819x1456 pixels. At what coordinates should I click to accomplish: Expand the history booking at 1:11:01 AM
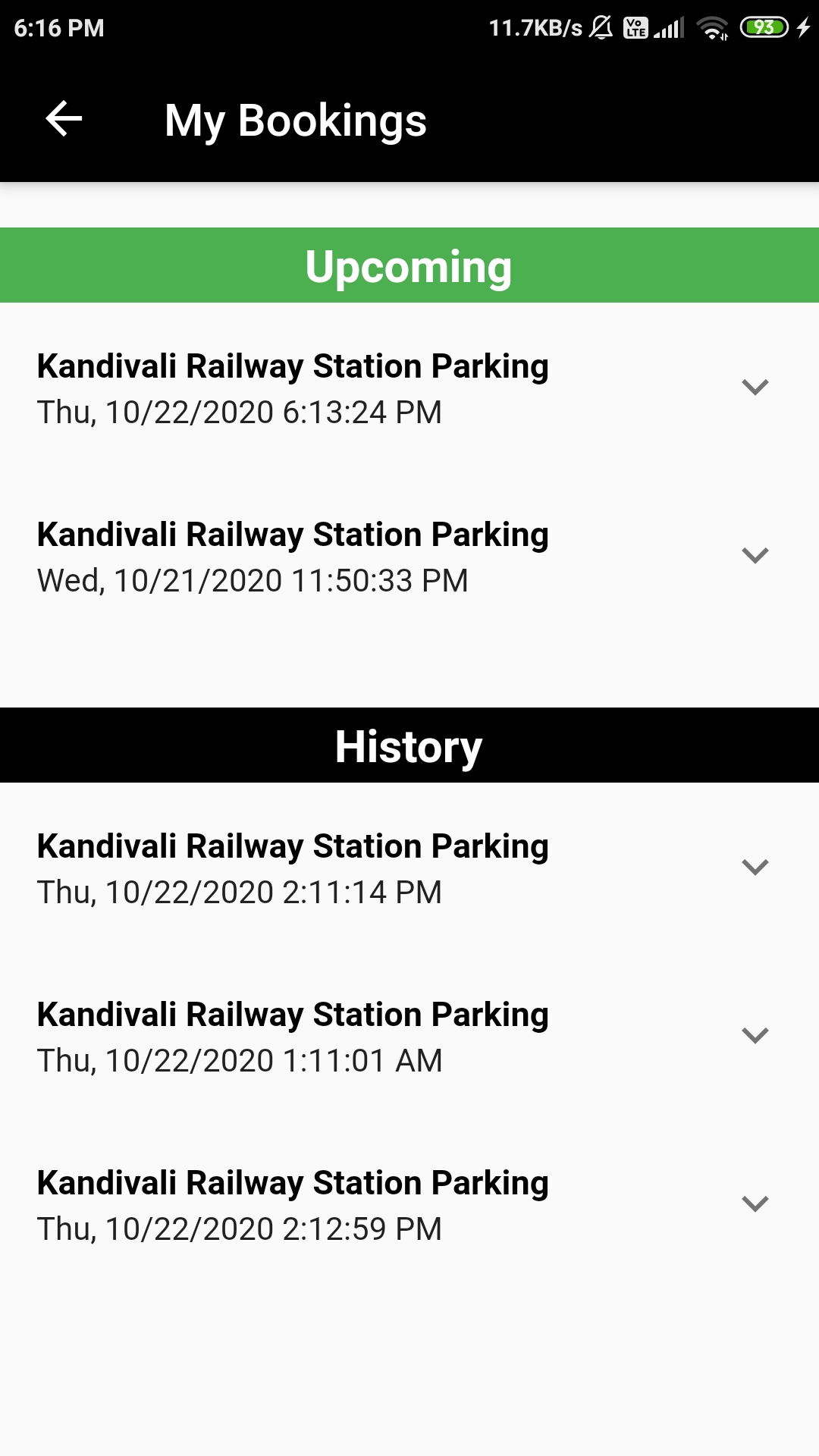point(755,1036)
